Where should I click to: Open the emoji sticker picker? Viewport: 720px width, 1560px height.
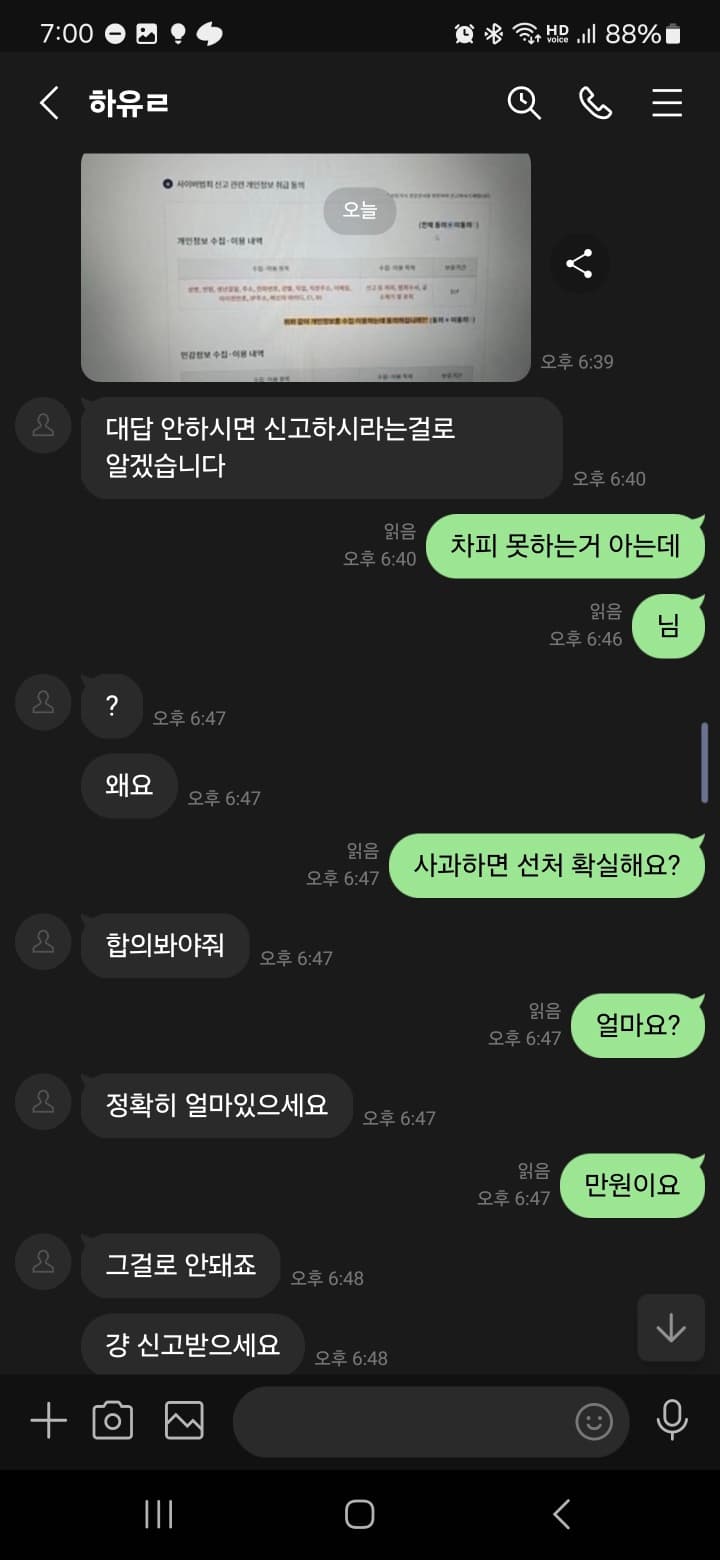594,1421
